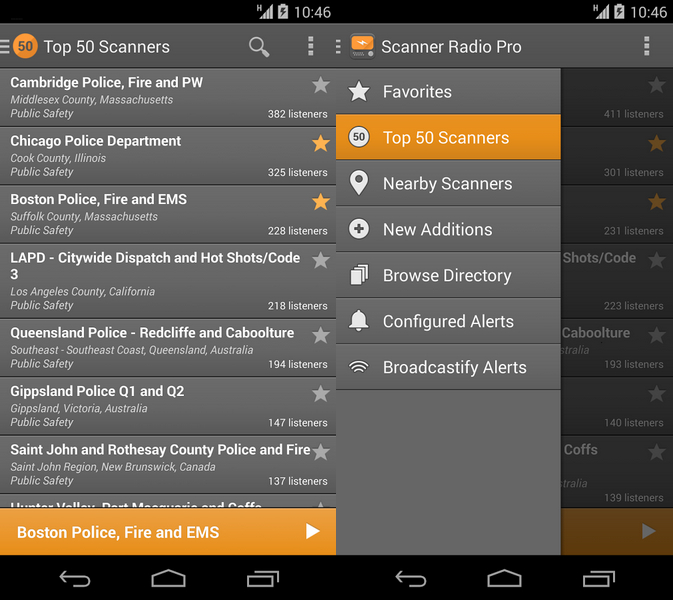The height and width of the screenshot is (600, 676).
Task: Close drawer via Scanner Radio Pro icon
Action: (360, 47)
